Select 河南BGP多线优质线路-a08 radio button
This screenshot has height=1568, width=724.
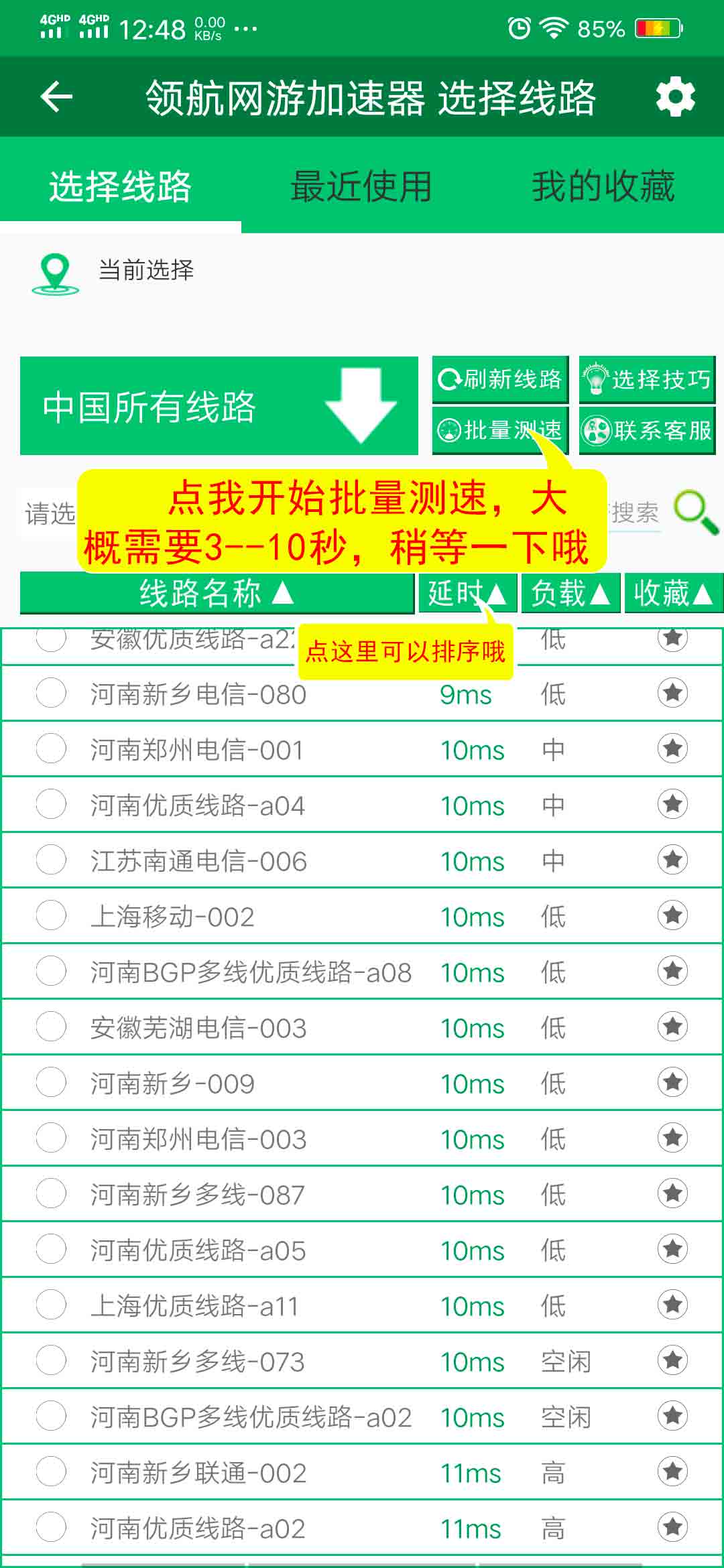tap(51, 971)
